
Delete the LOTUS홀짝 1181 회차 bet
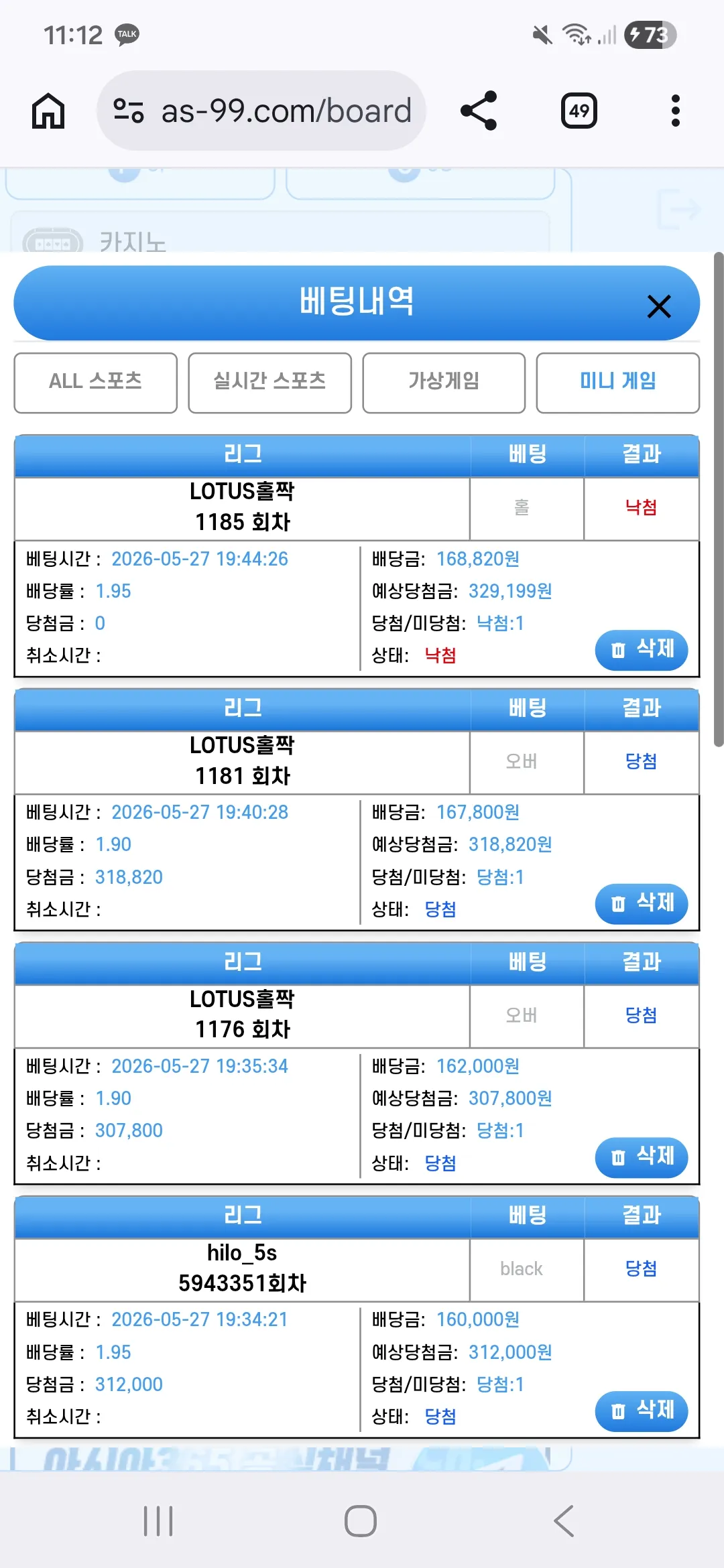tap(642, 904)
